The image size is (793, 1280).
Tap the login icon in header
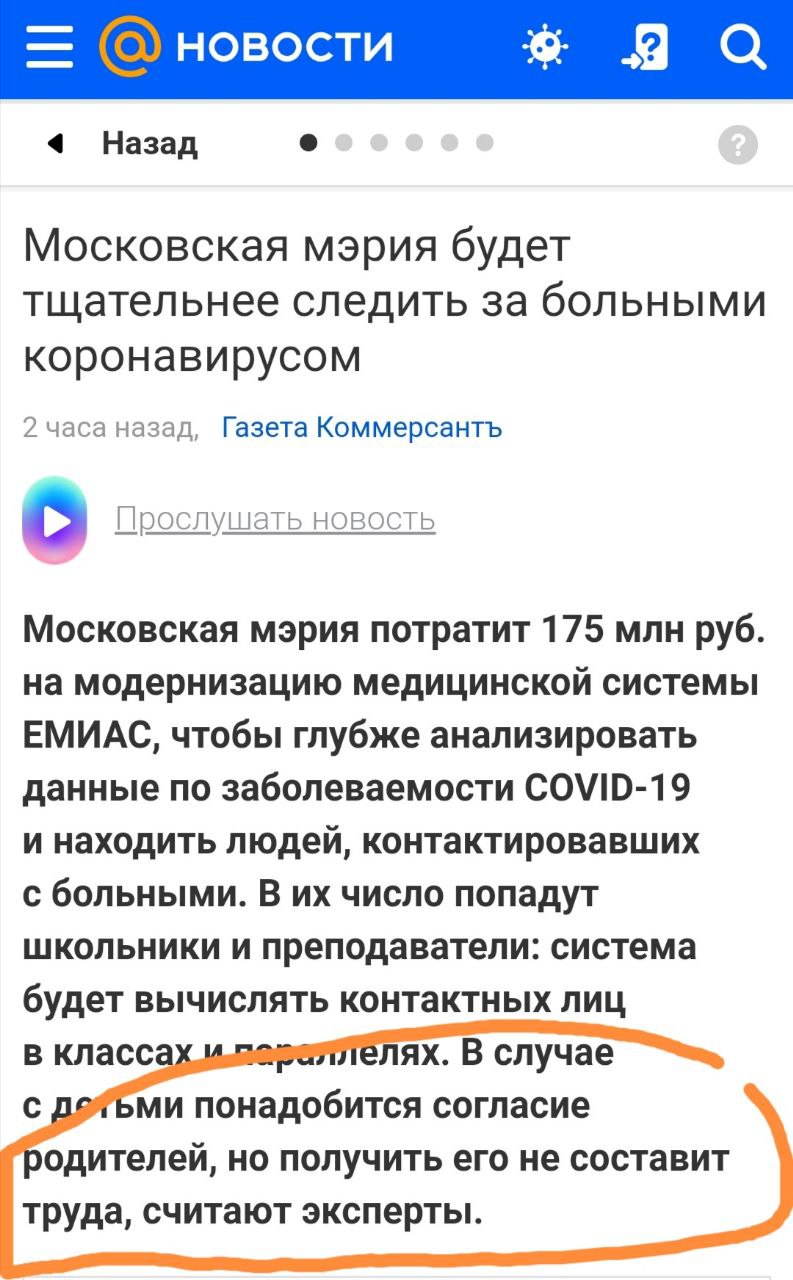pos(645,47)
